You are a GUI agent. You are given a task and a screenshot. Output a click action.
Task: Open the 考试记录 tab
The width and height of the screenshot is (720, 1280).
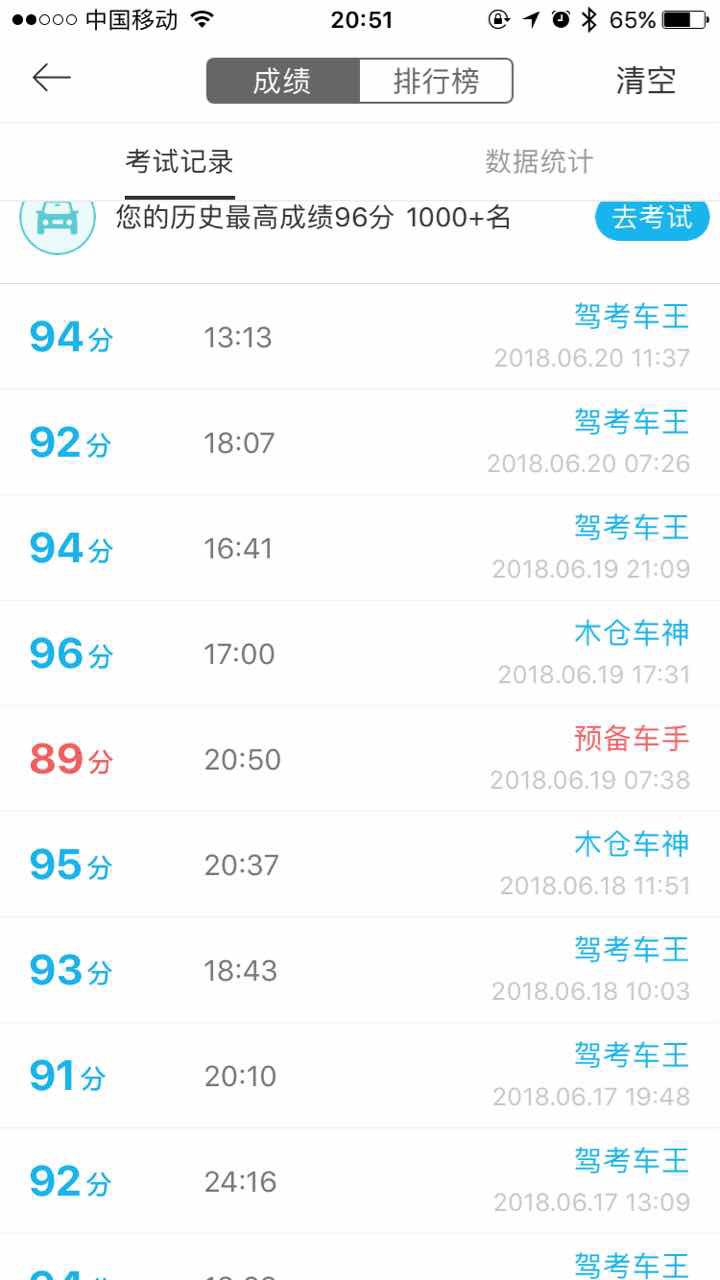coord(179,162)
